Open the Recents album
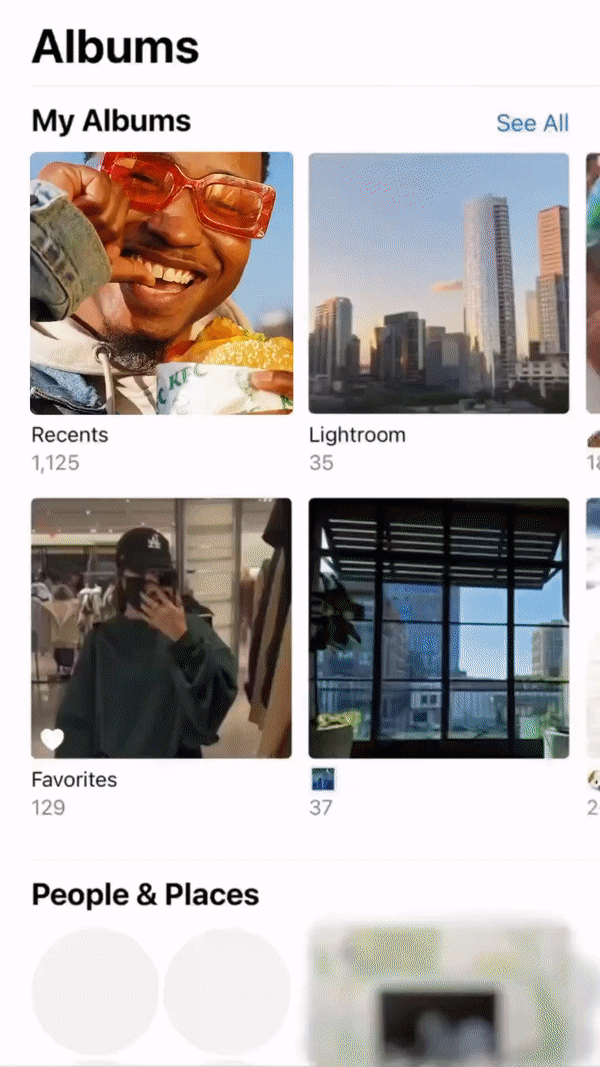600x1067 pixels. (162, 283)
